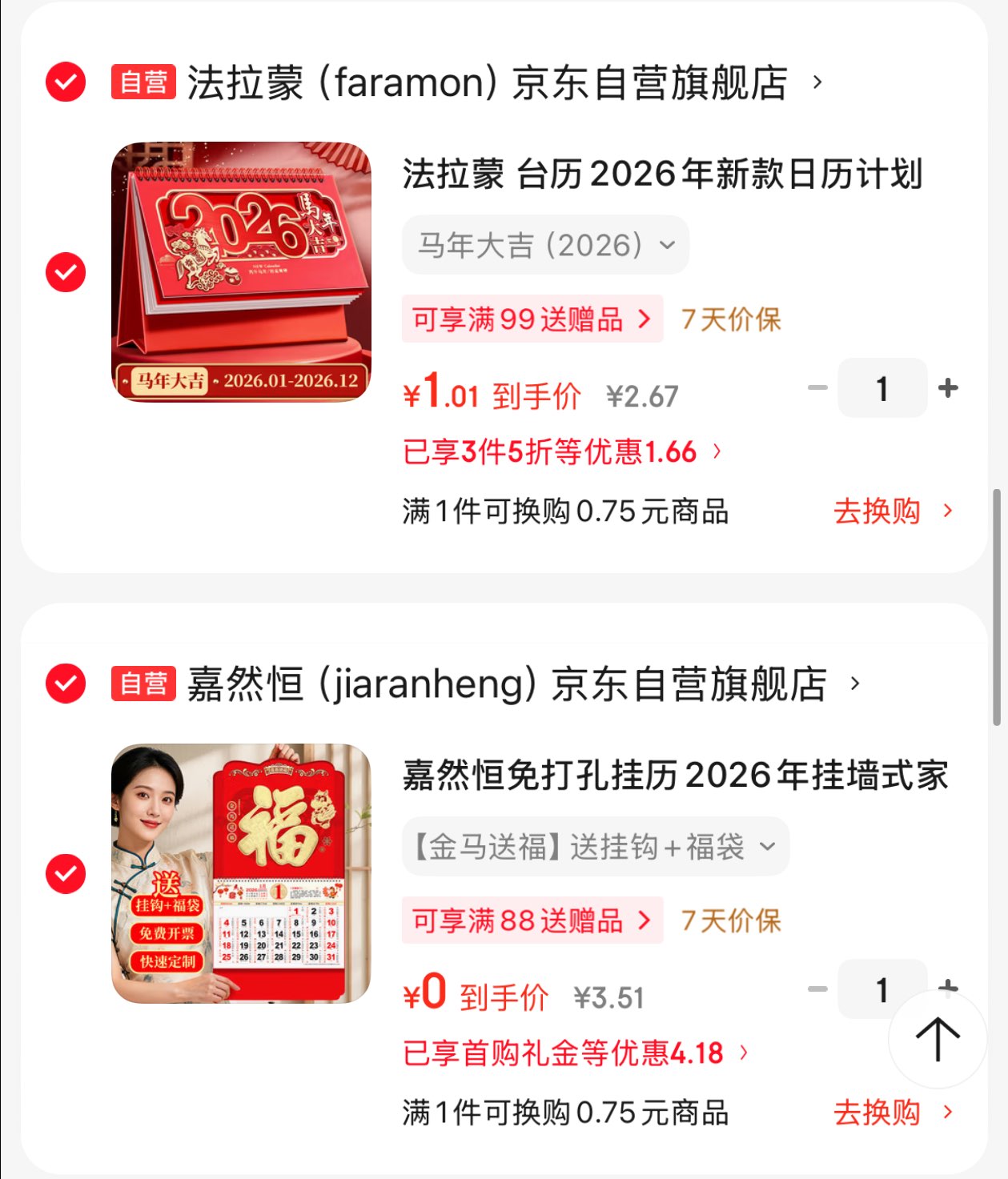Screen dimensions: 1008x1179
Task: Decrease desk calendar quantity with minus icon
Action: [817, 389]
